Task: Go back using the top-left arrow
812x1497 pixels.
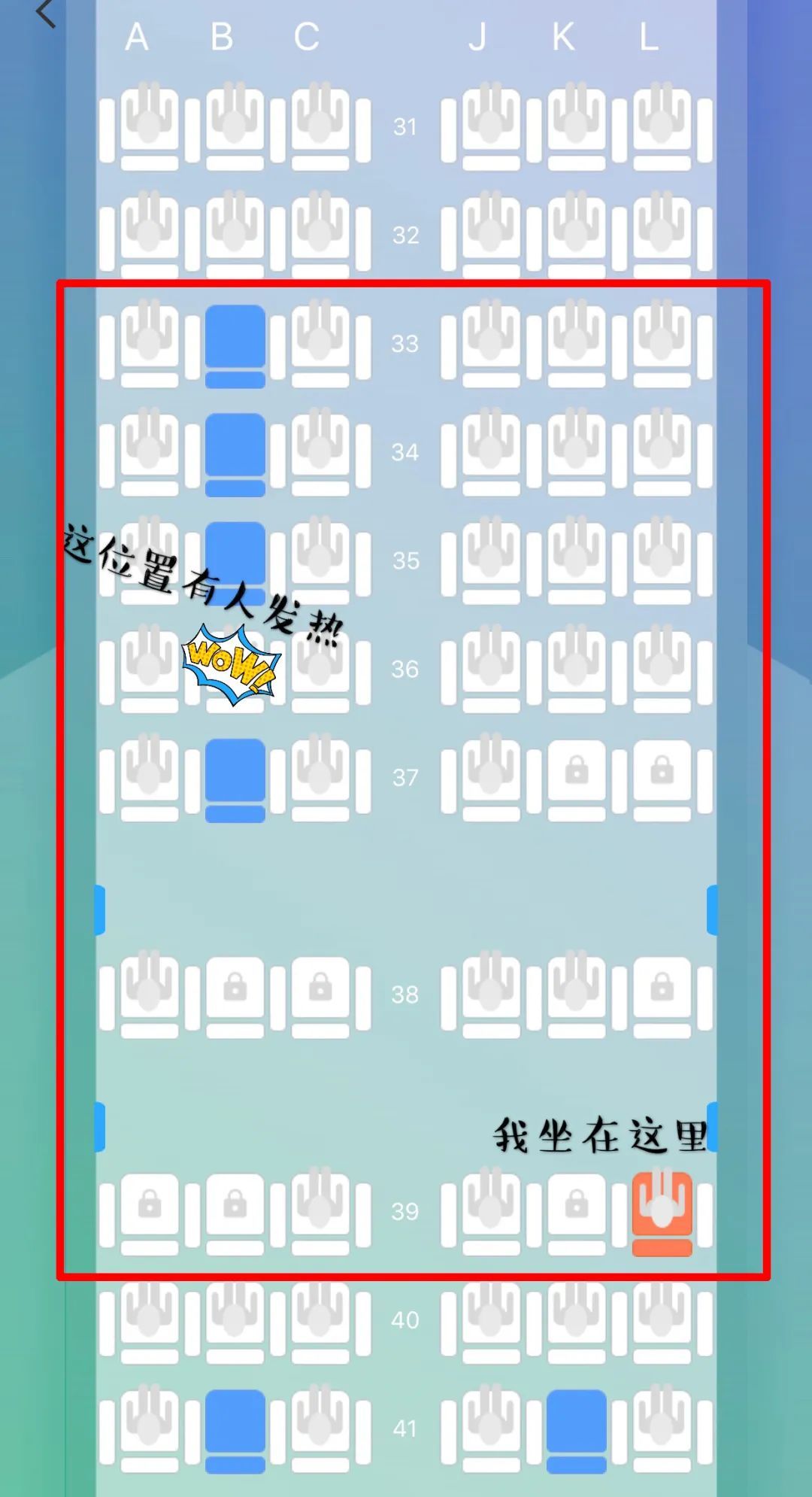Action: tap(47, 14)
